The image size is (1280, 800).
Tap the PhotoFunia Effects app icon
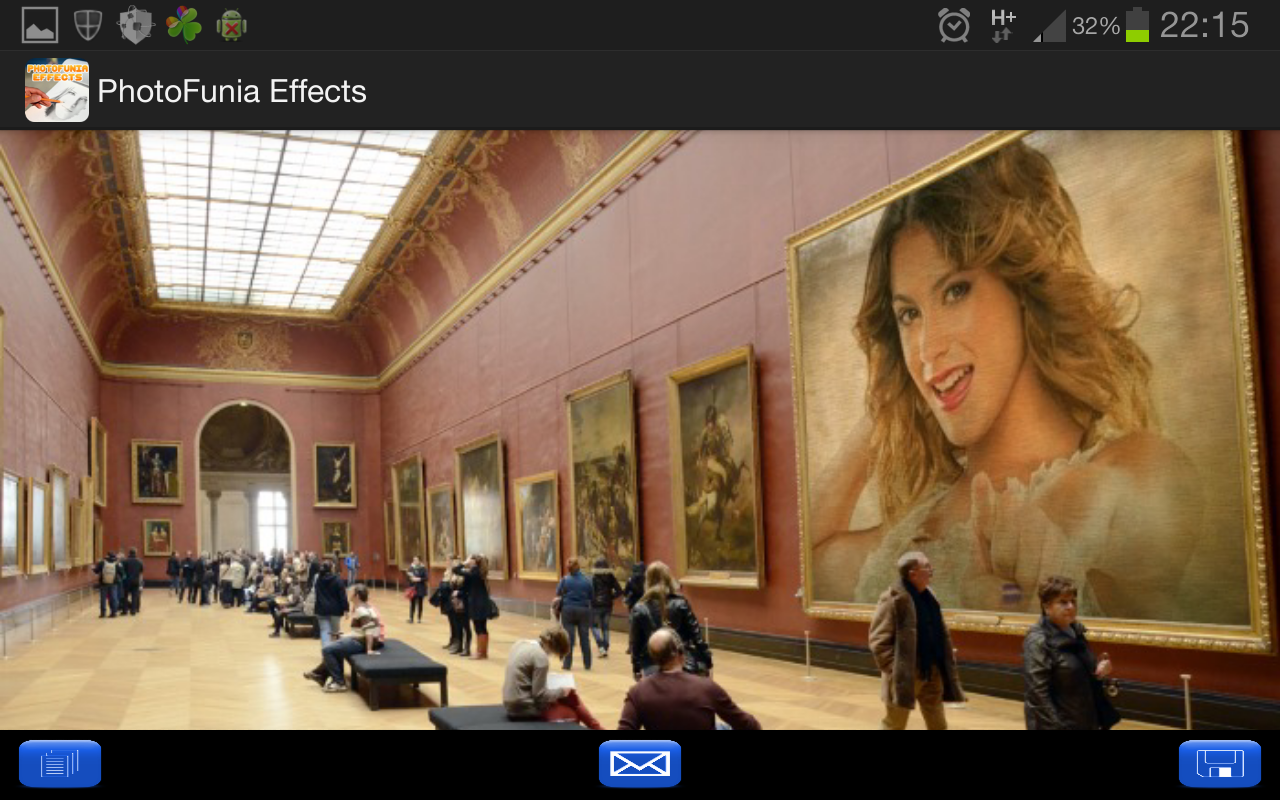[x=57, y=91]
